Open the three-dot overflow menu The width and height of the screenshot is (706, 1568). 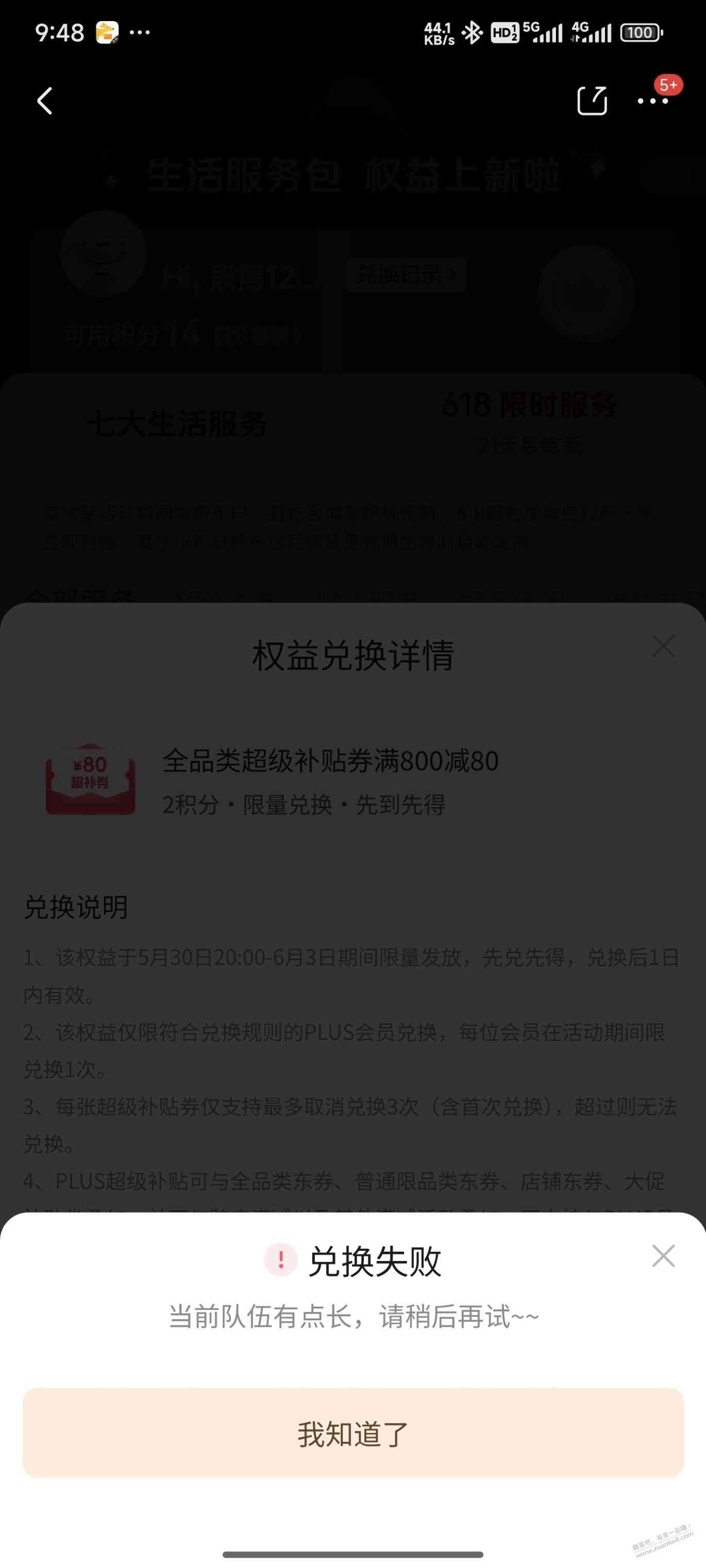point(652,101)
